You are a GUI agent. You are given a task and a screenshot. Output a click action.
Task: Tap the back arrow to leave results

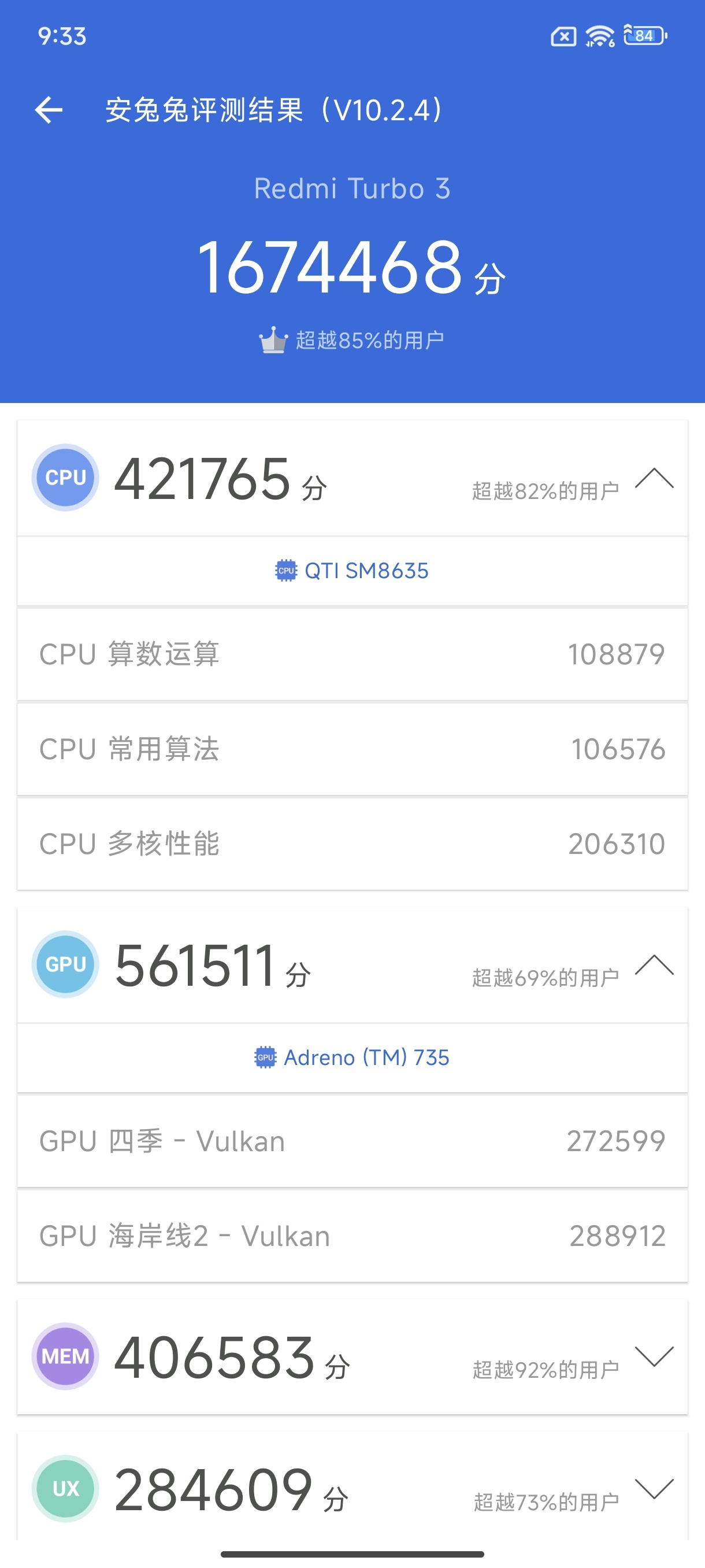pos(50,110)
